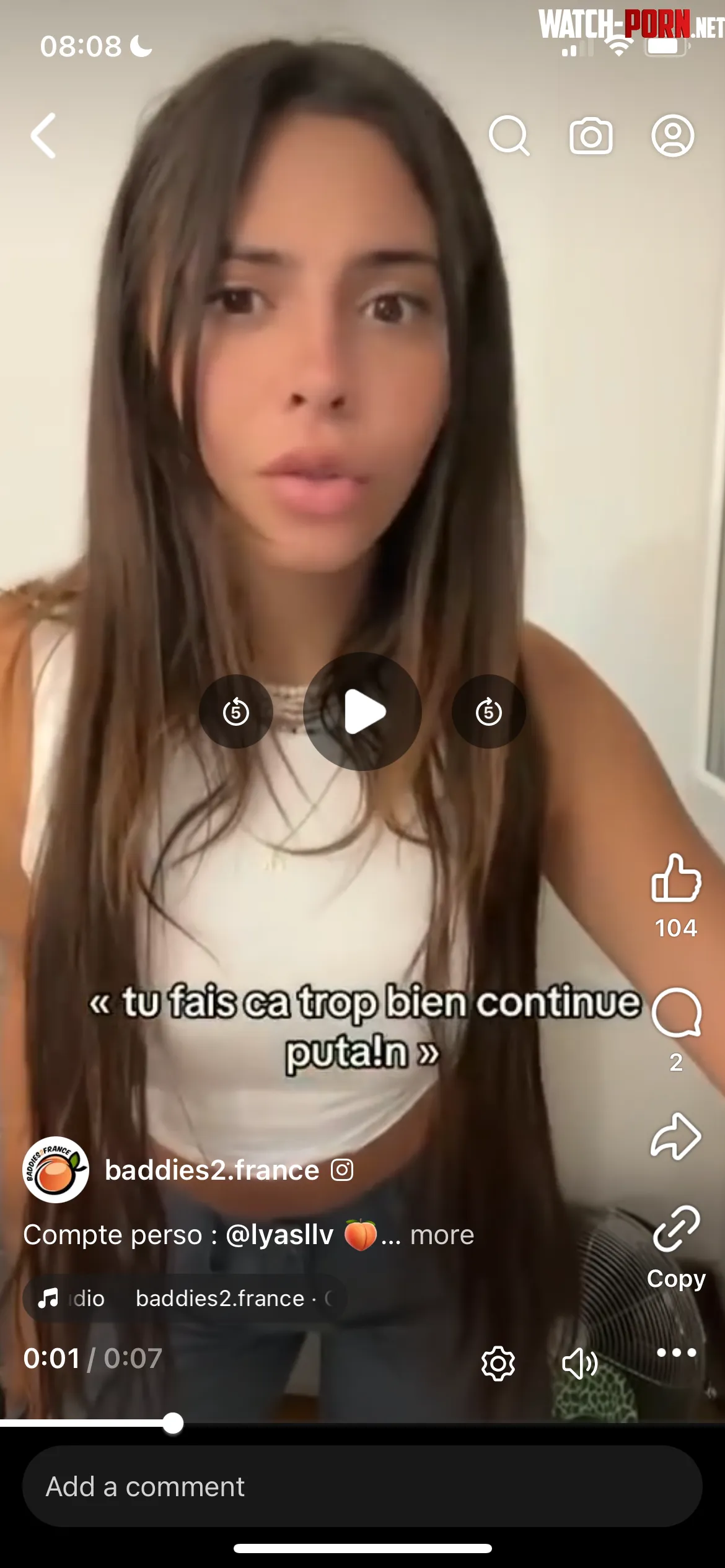The height and width of the screenshot is (1568, 725).
Task: Open the search icon
Action: [x=509, y=136]
